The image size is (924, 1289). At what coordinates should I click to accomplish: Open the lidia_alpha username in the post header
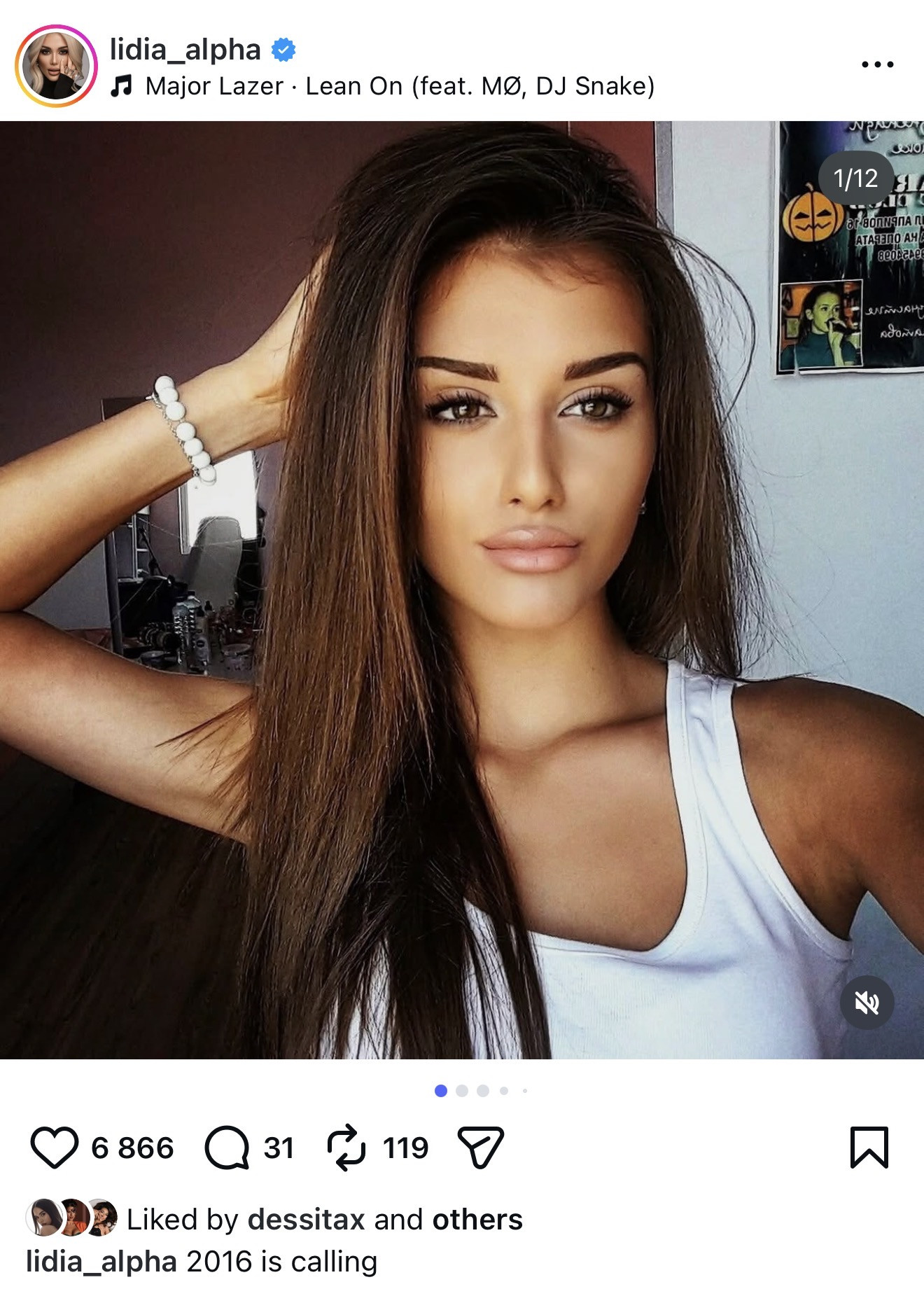click(185, 50)
